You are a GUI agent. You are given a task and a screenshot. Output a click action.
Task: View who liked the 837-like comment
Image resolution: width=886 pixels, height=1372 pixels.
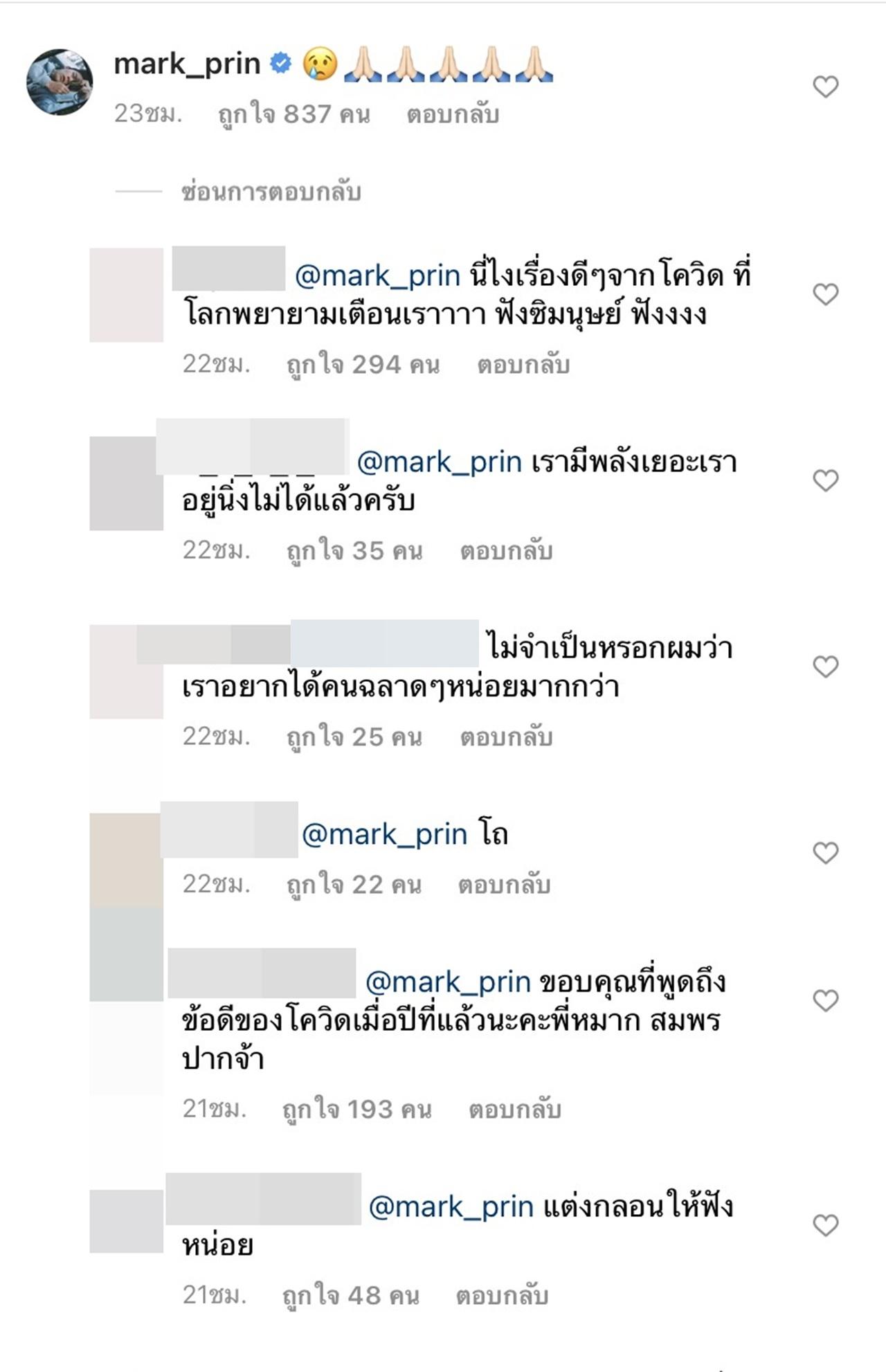point(293,114)
